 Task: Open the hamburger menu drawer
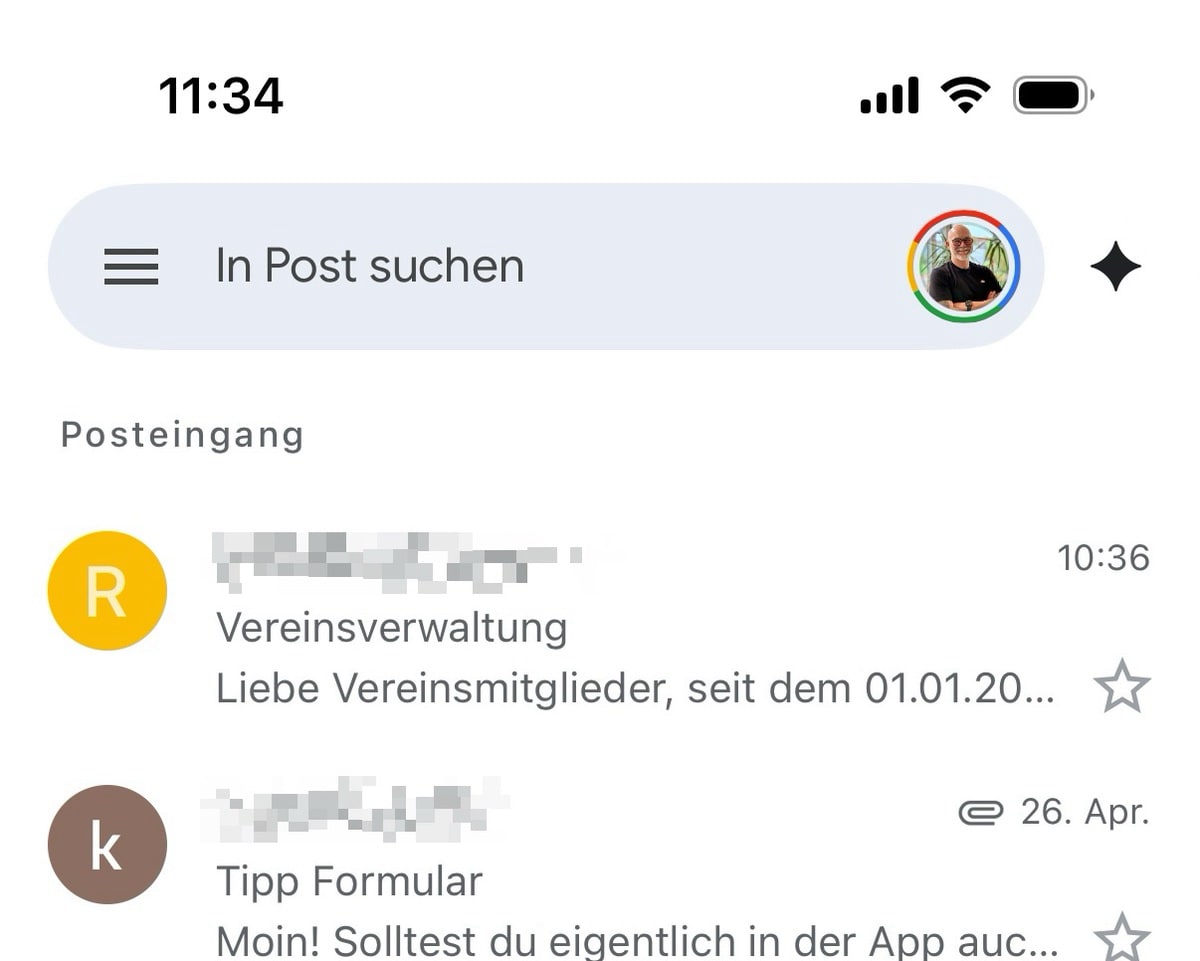(131, 267)
